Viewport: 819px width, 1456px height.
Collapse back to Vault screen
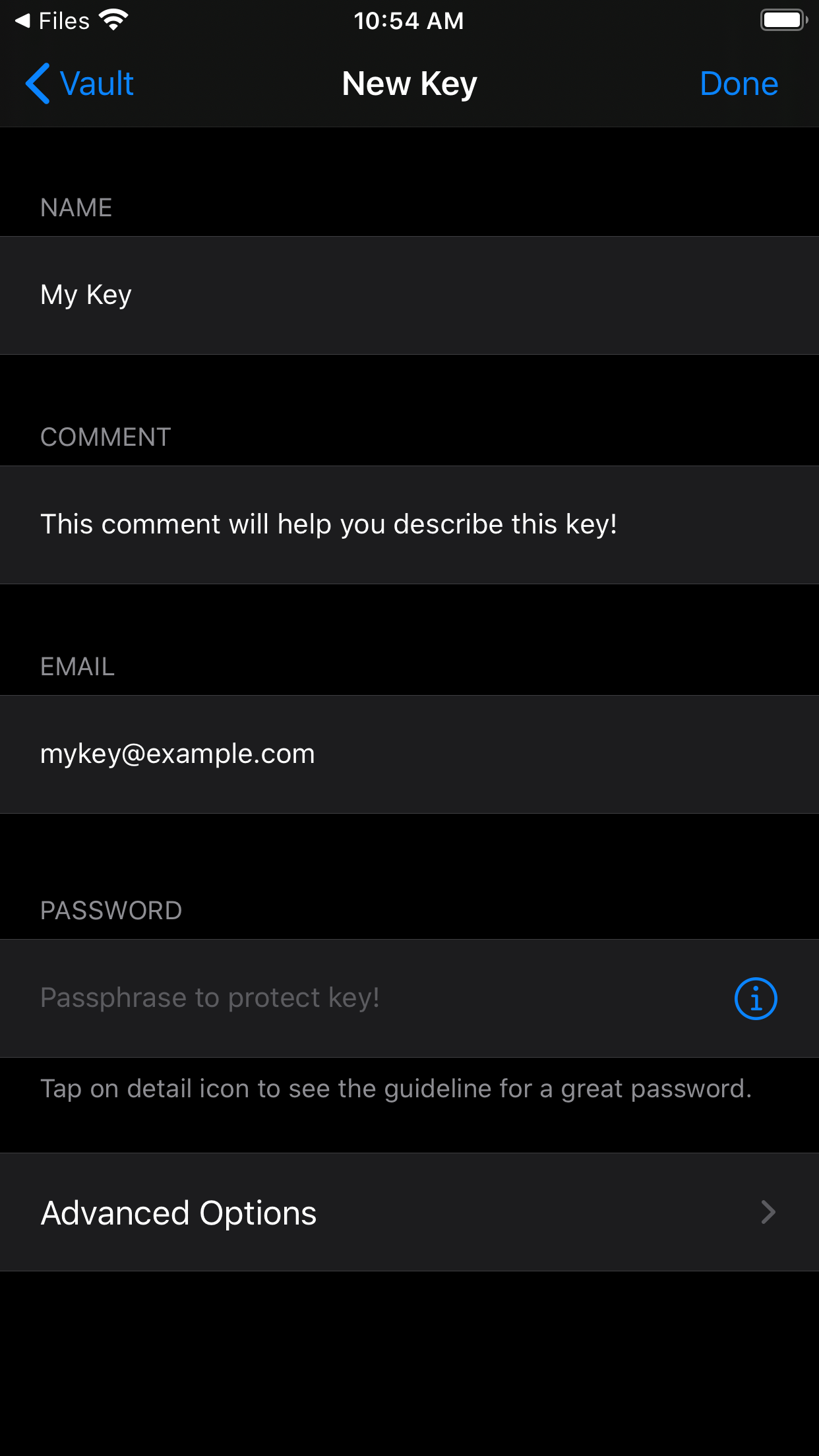coord(79,83)
